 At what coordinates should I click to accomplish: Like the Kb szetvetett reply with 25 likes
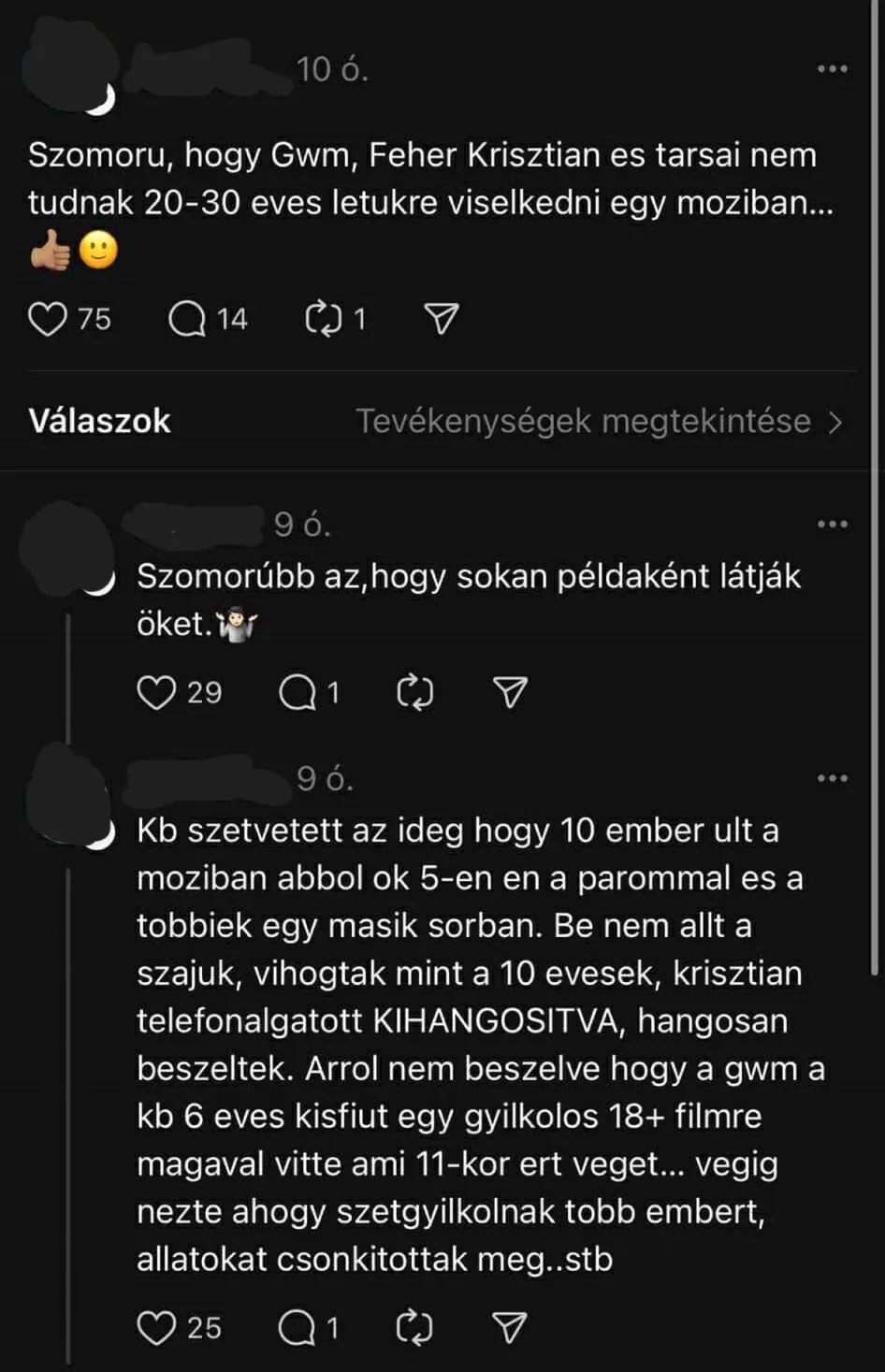pos(156,1328)
